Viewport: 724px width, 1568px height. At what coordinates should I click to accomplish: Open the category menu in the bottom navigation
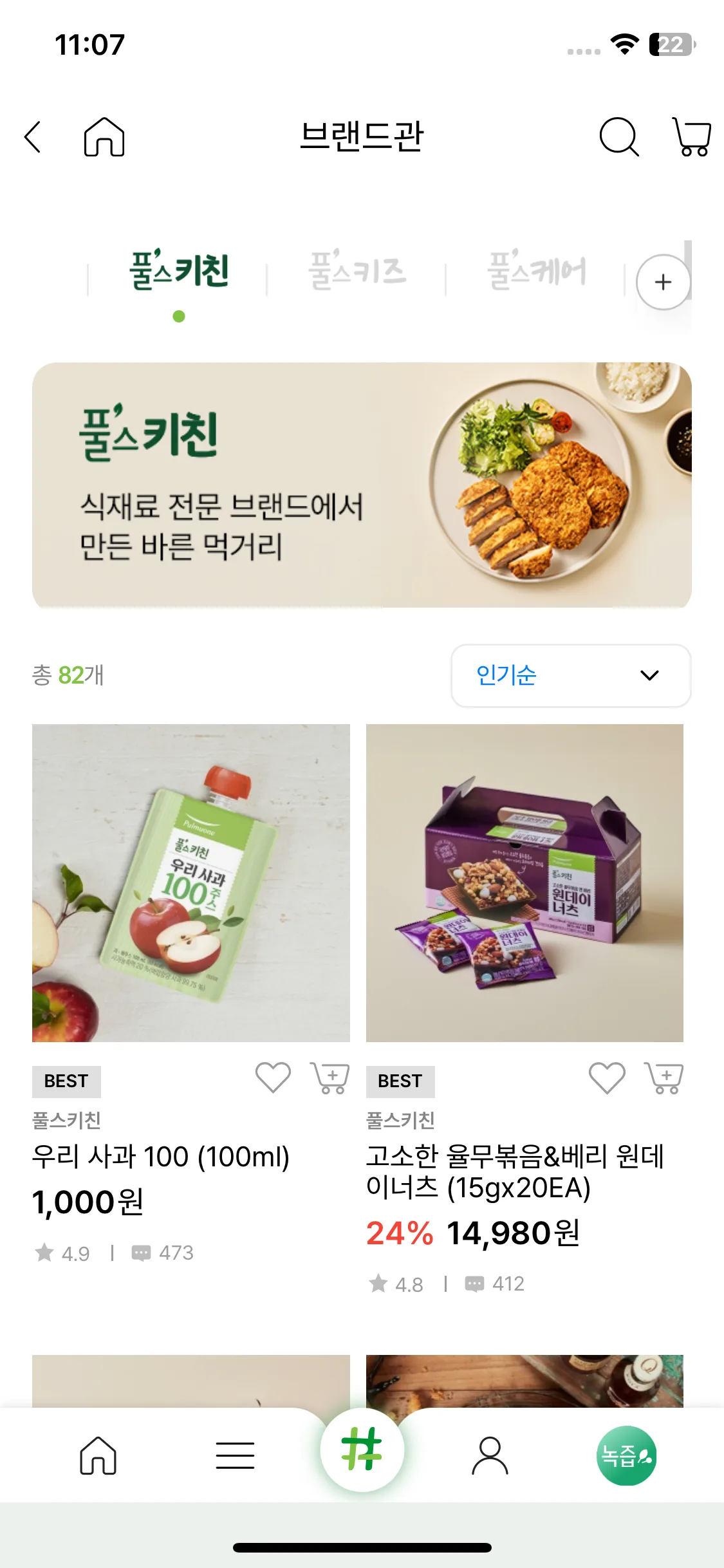(235, 1455)
